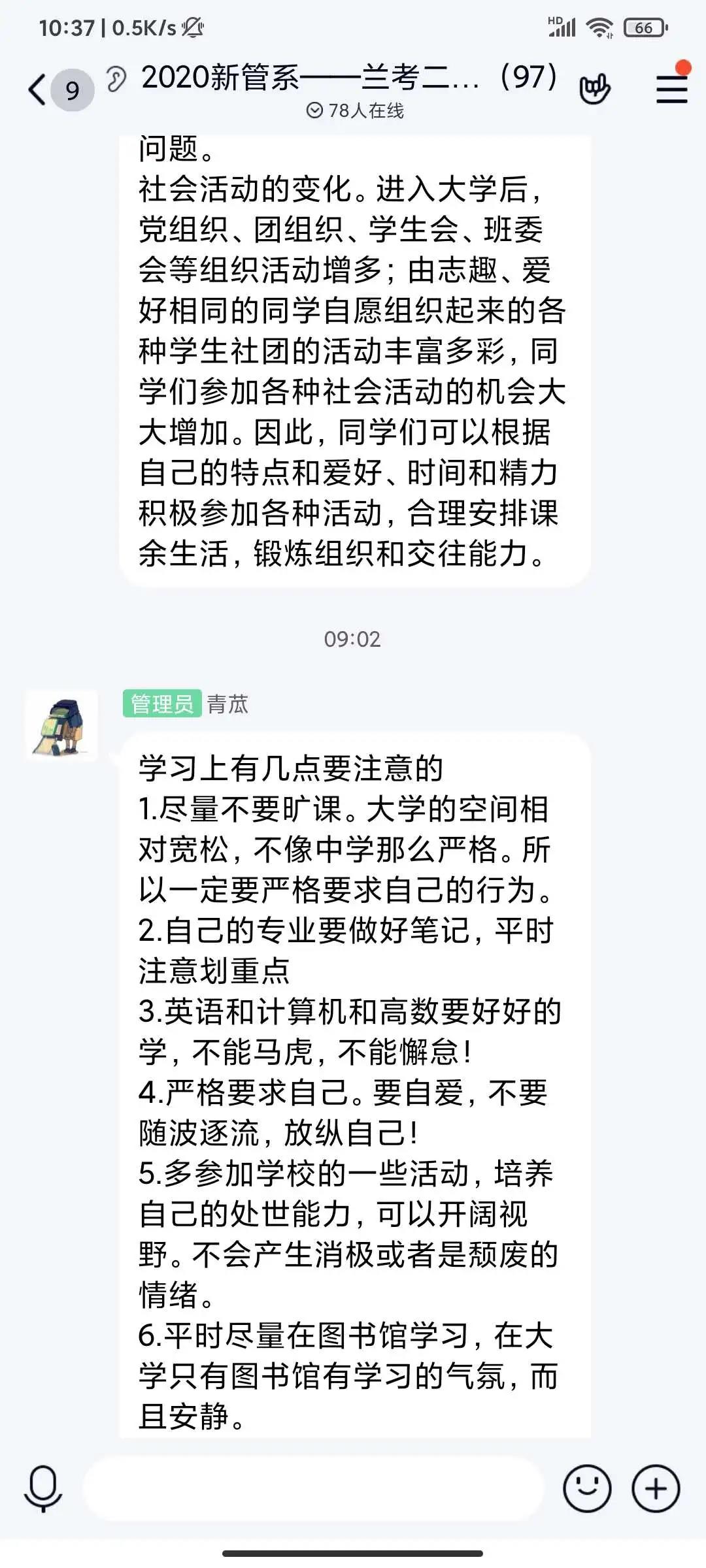Open the emoji picker
The image size is (706, 1568).
click(586, 1488)
